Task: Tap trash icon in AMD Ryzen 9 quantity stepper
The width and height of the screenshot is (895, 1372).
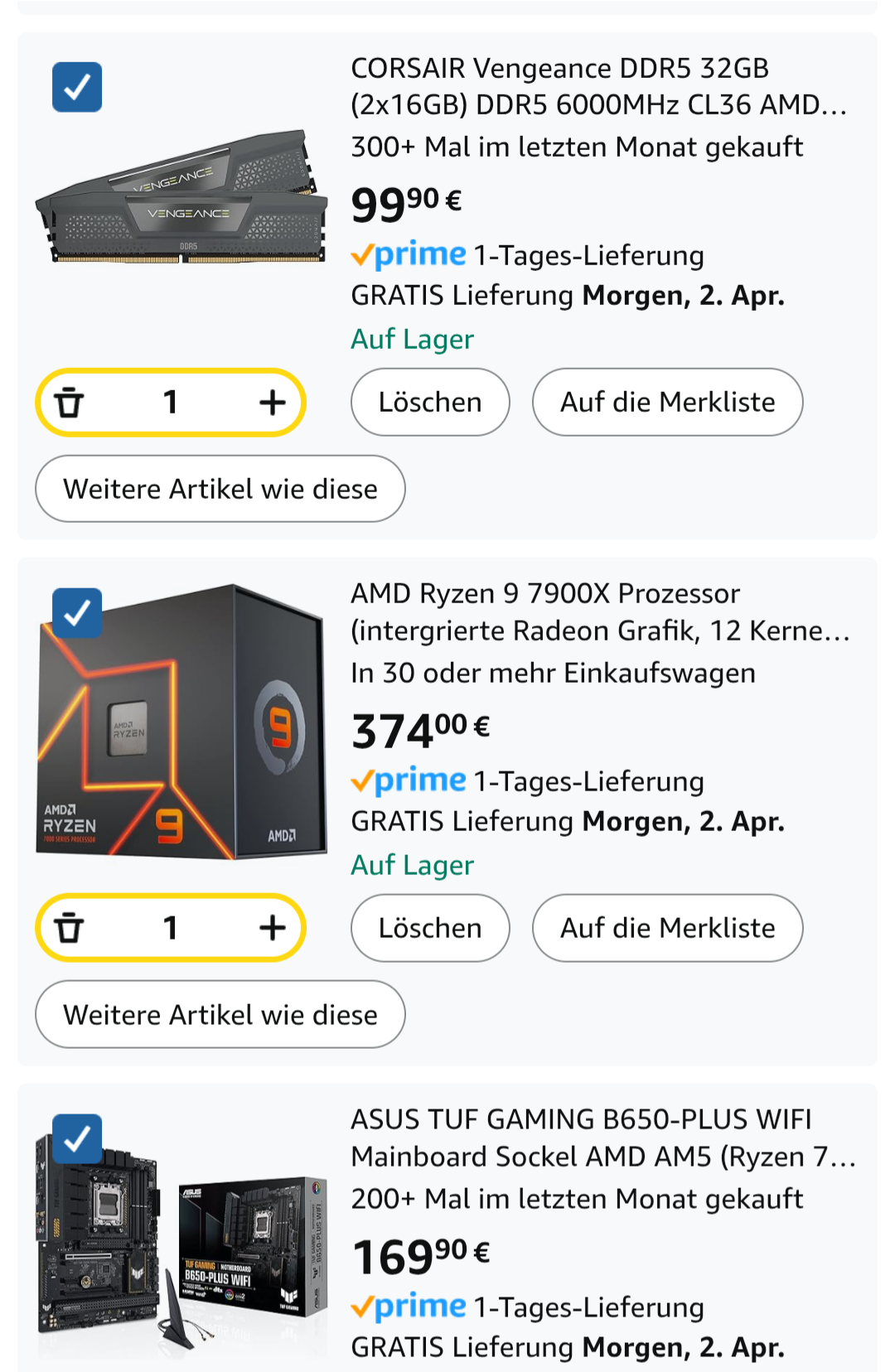Action: pyautogui.click(x=70, y=928)
